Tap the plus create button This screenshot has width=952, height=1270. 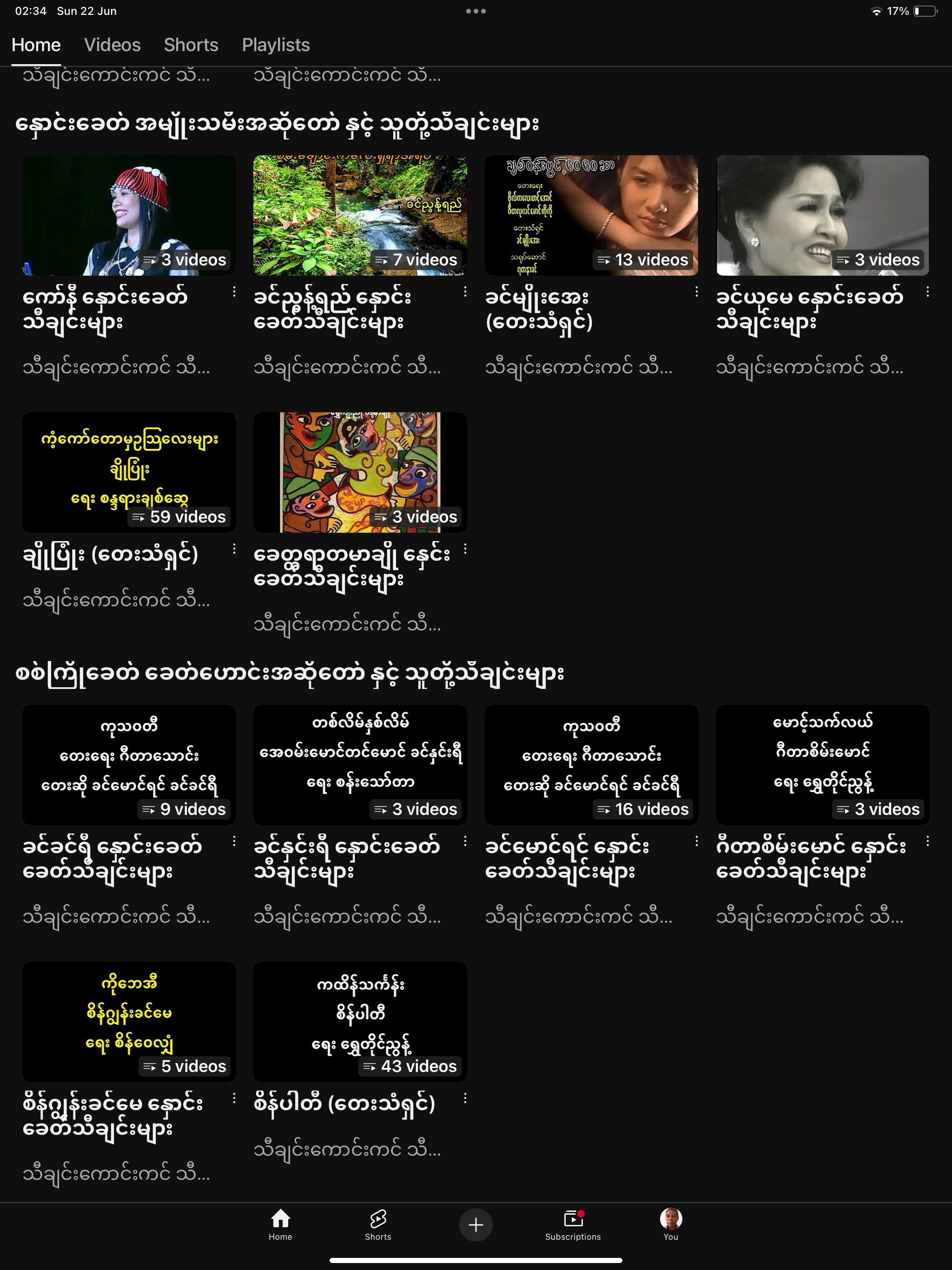476,1224
